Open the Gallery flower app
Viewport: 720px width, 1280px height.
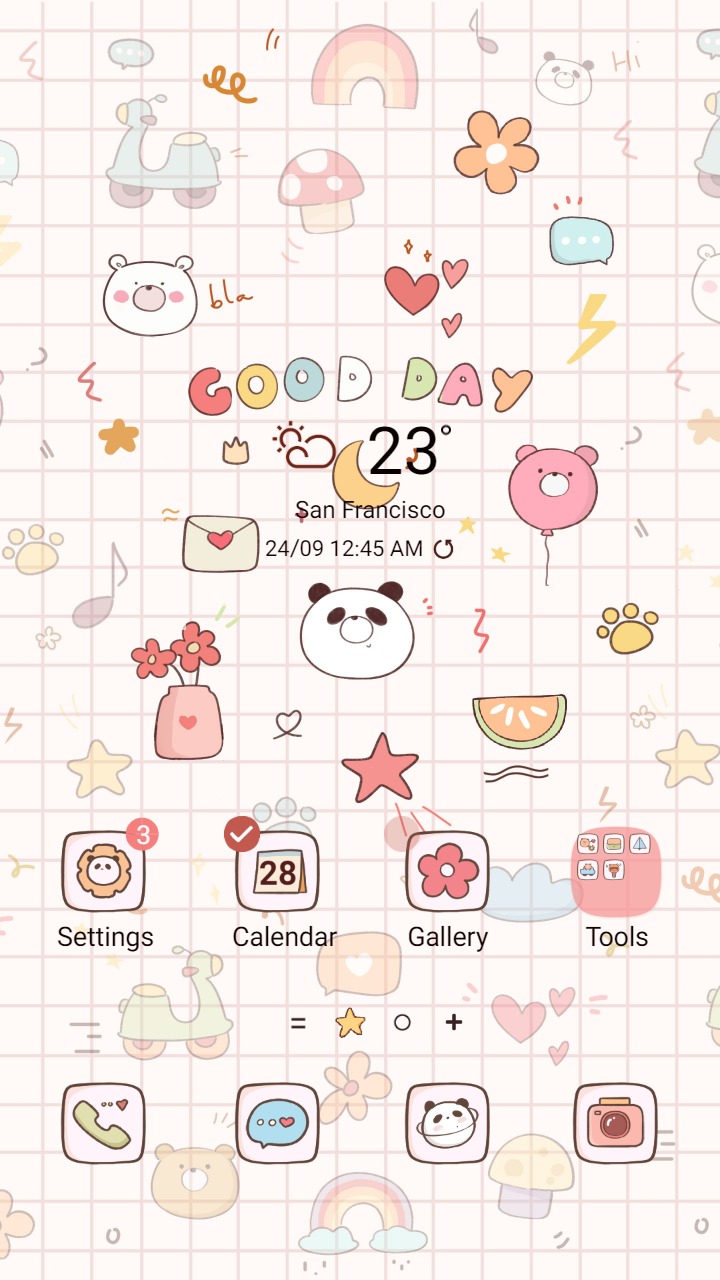tap(449, 870)
